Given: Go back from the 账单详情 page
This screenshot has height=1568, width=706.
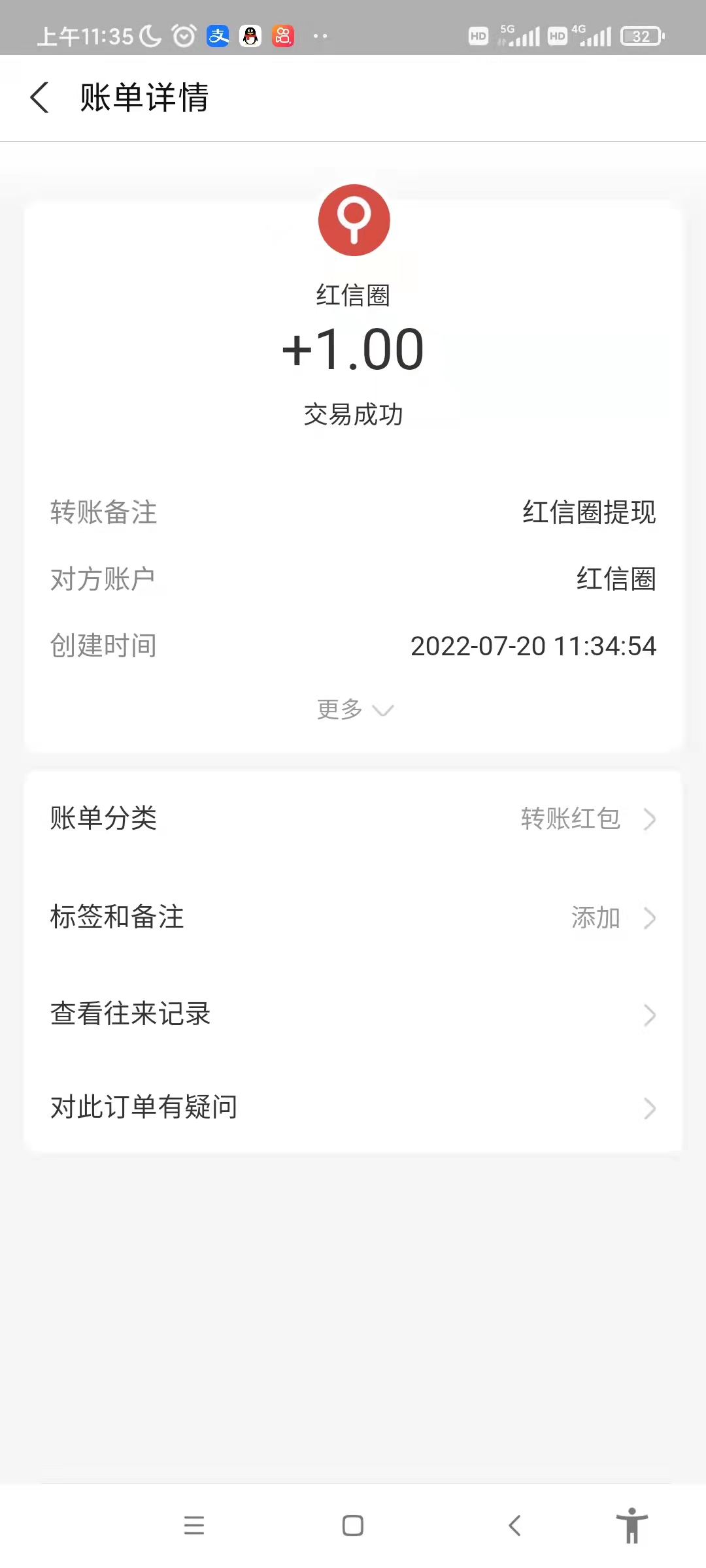Looking at the screenshot, I should pyautogui.click(x=40, y=97).
